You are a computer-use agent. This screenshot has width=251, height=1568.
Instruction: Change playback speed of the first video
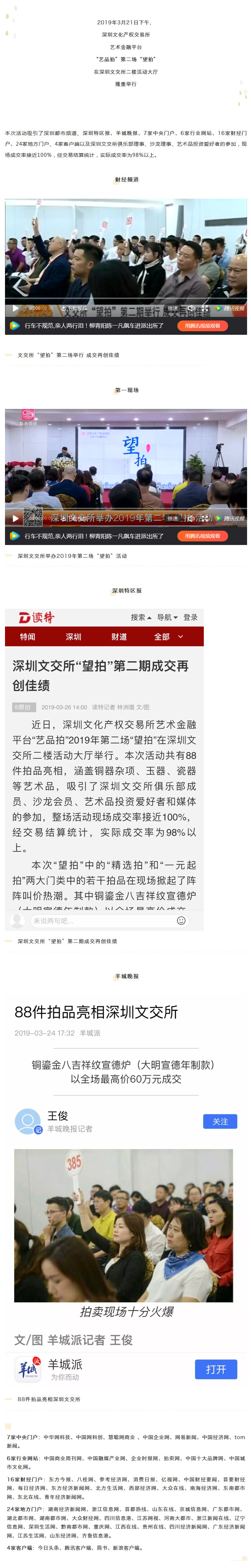coord(173,308)
